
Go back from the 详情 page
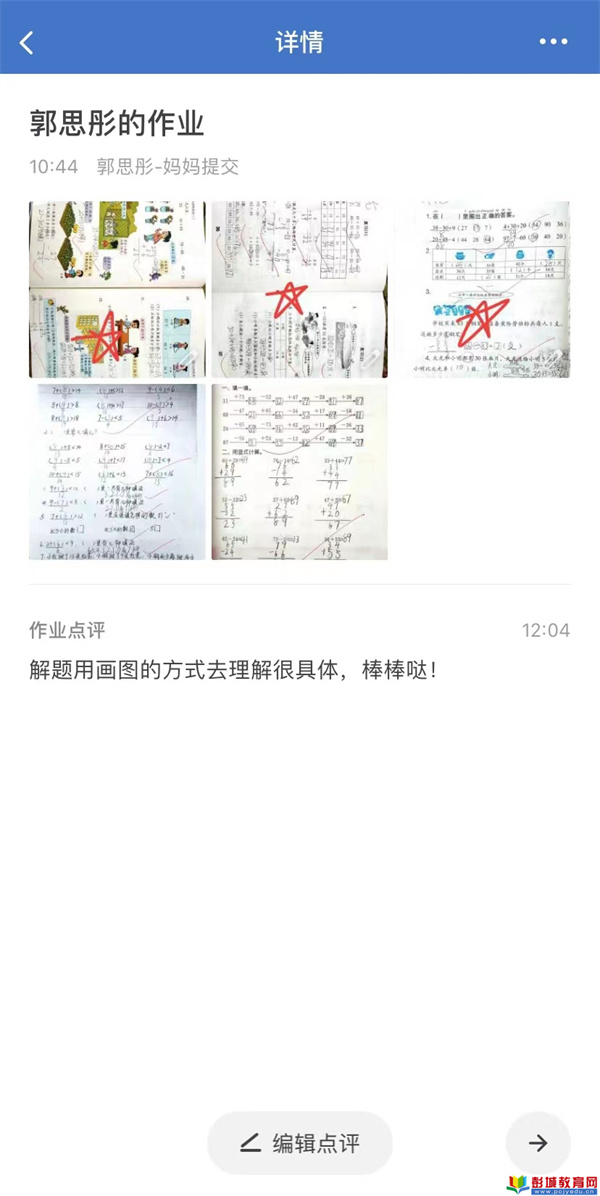point(27,42)
